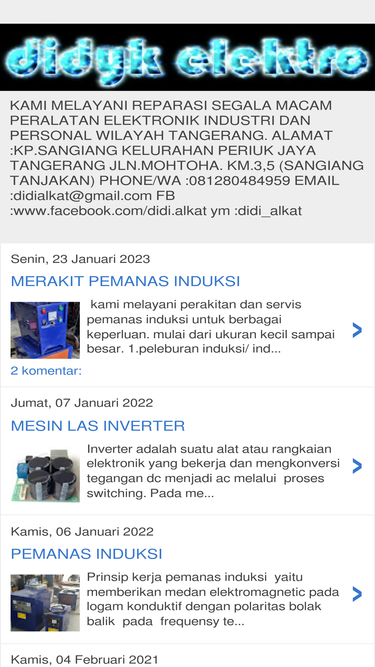Open the MESIN LAS INVERTER post title
The height and width of the screenshot is (667, 375).
coord(98,426)
